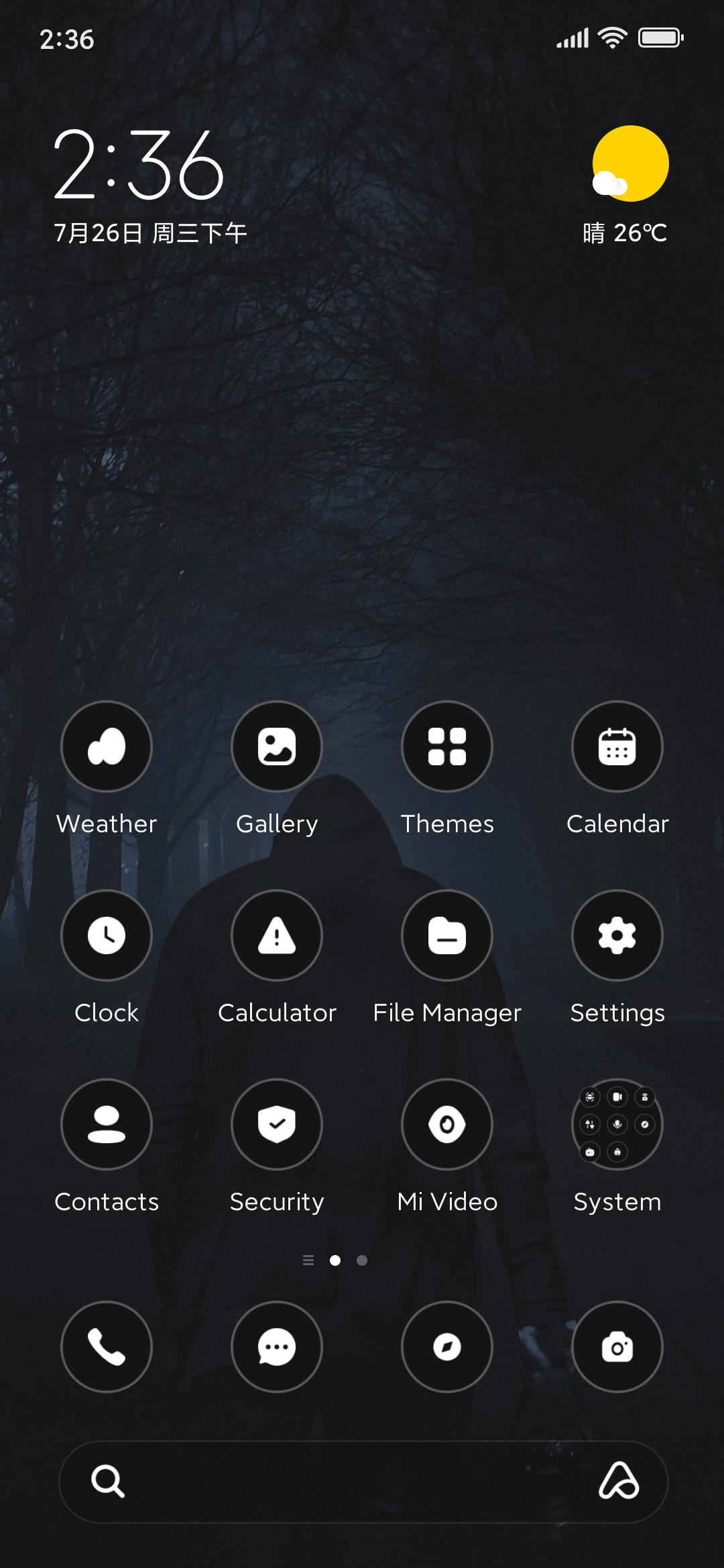Tap the sunny 26°C weather widget

click(626, 186)
